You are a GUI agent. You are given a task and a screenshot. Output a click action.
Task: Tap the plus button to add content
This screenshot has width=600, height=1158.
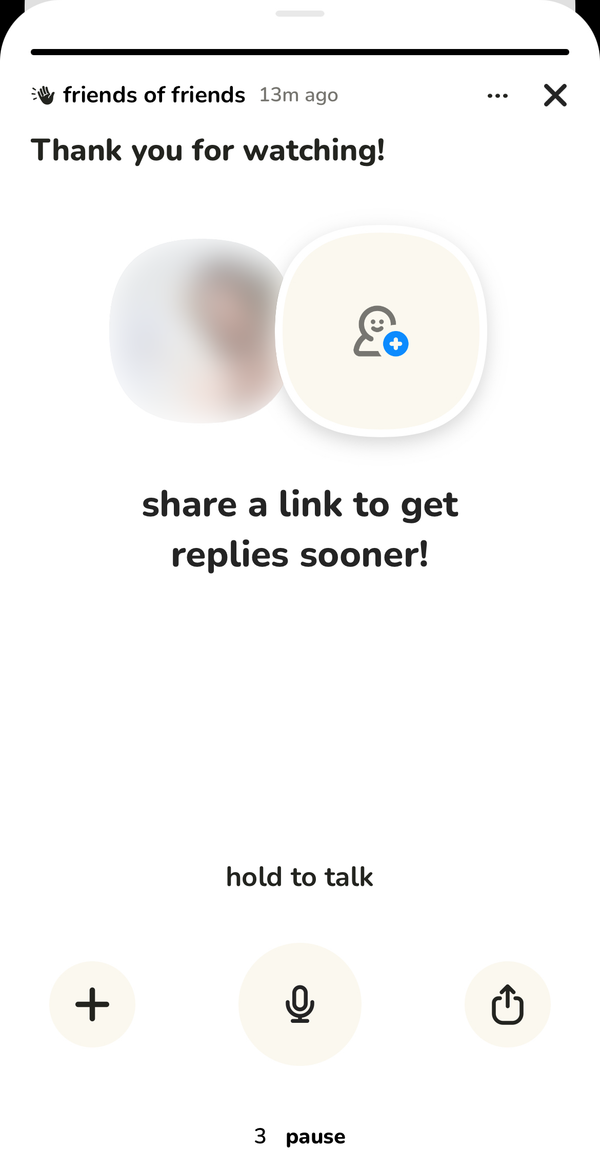tap(92, 1004)
